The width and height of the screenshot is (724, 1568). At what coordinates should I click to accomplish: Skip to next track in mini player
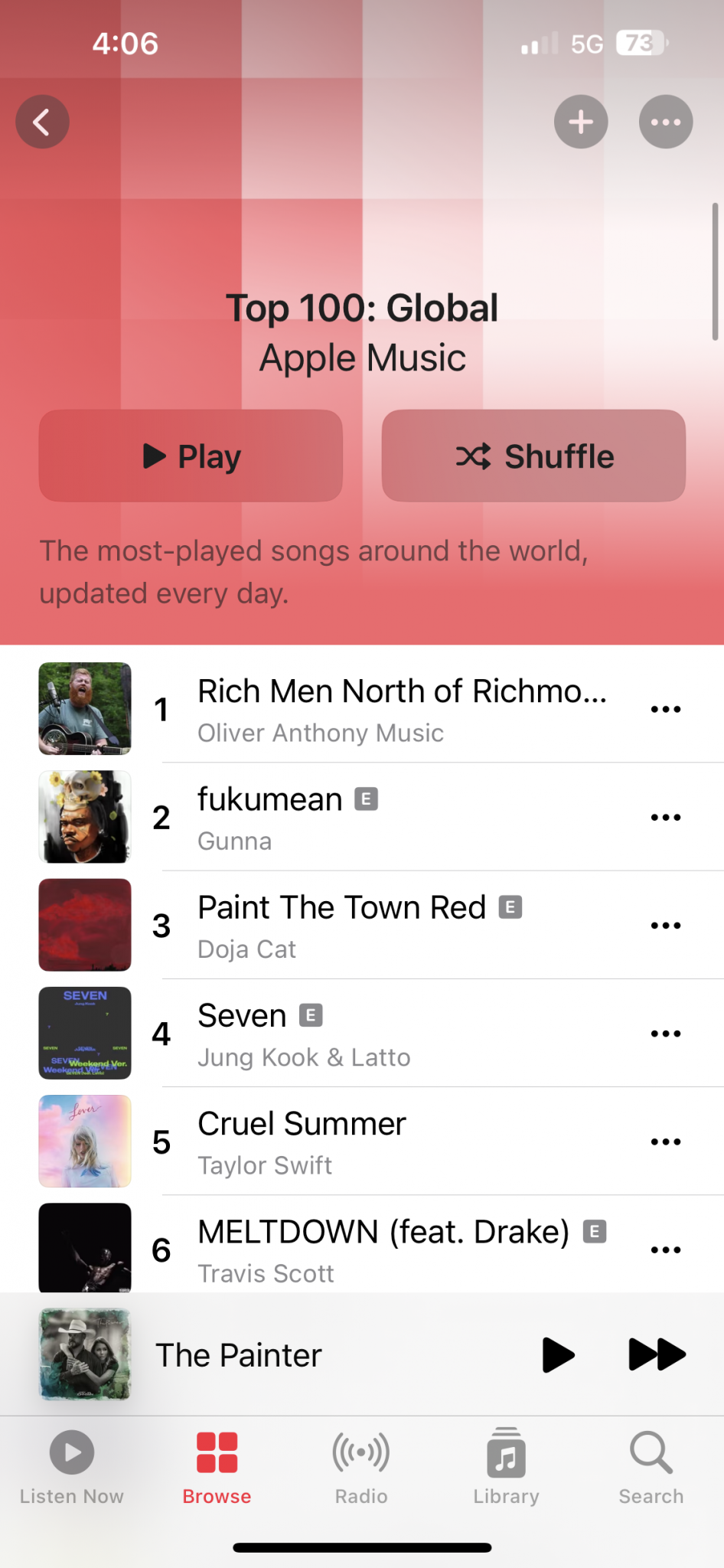656,1354
